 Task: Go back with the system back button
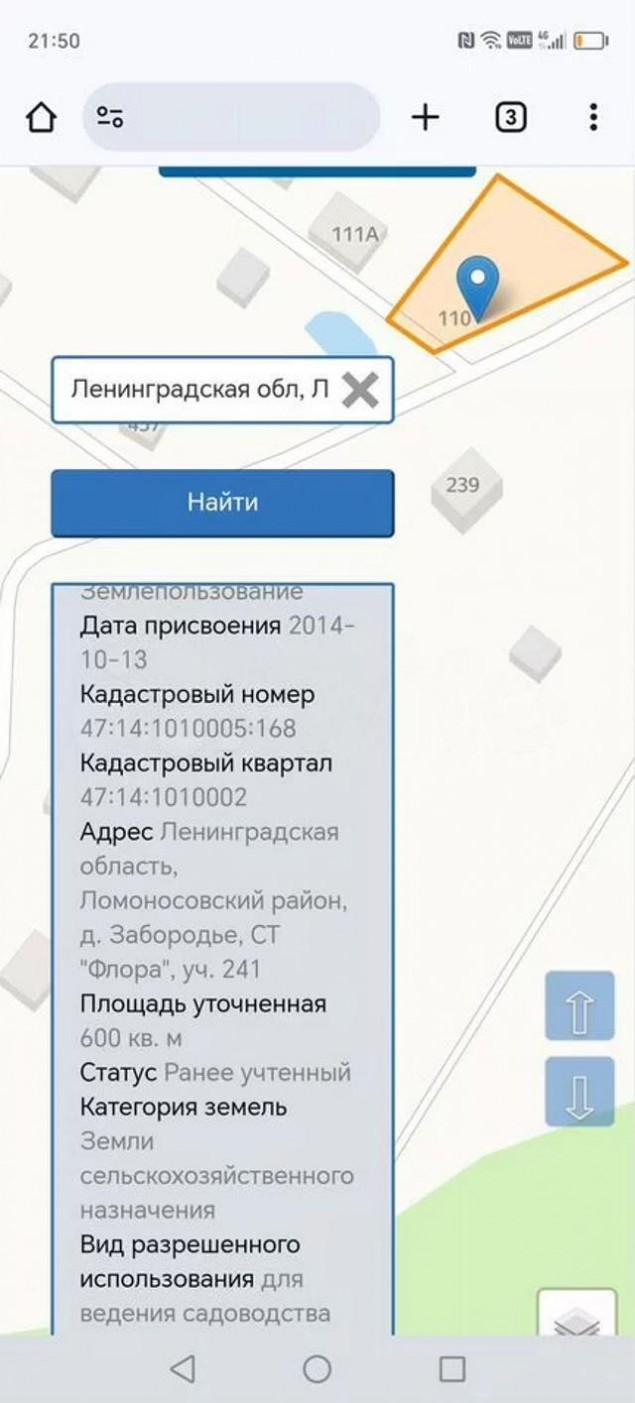click(x=182, y=1368)
